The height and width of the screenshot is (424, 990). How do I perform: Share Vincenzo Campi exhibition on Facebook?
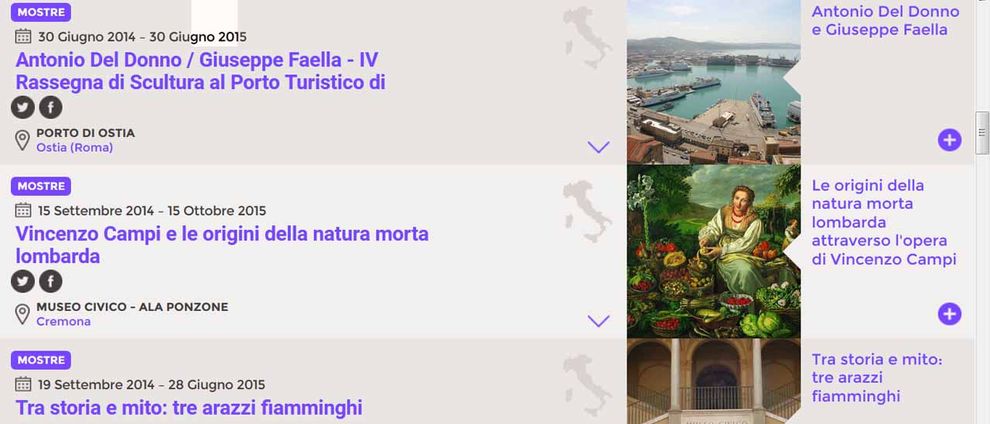coord(50,281)
